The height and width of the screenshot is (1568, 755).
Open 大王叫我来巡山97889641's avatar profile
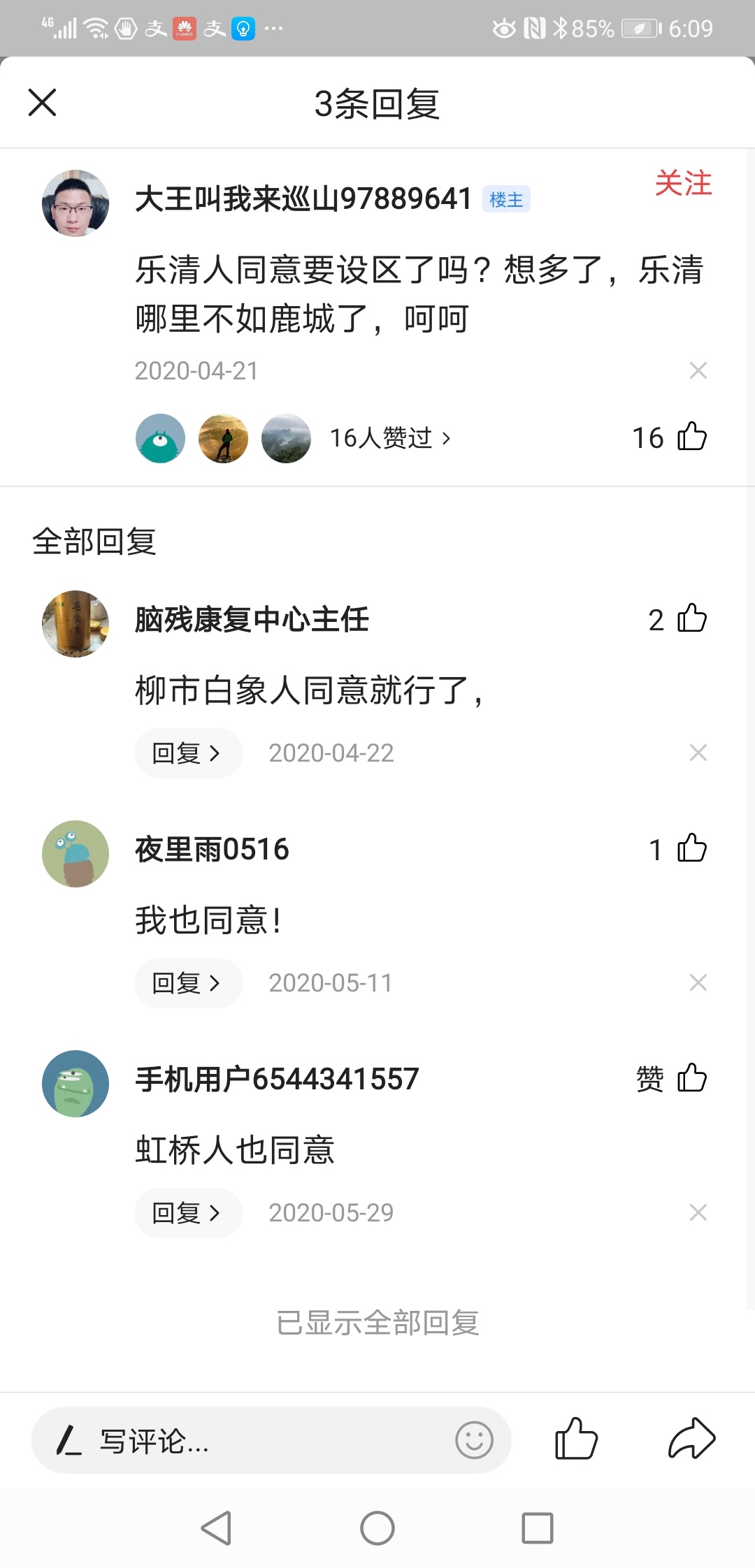(x=75, y=203)
